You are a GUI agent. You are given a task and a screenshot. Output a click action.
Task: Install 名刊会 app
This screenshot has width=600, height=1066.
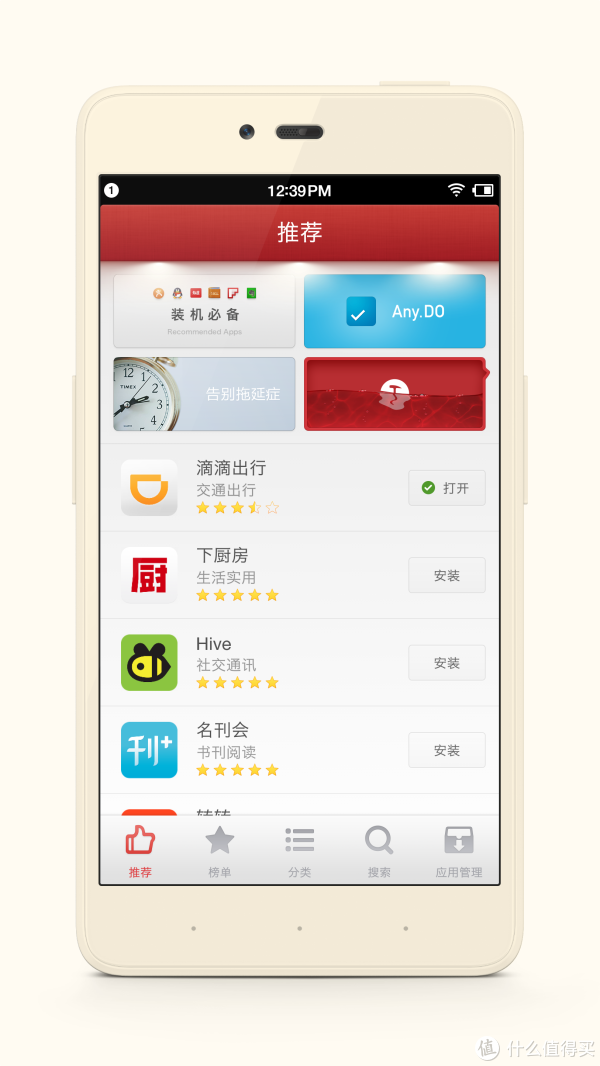[446, 750]
